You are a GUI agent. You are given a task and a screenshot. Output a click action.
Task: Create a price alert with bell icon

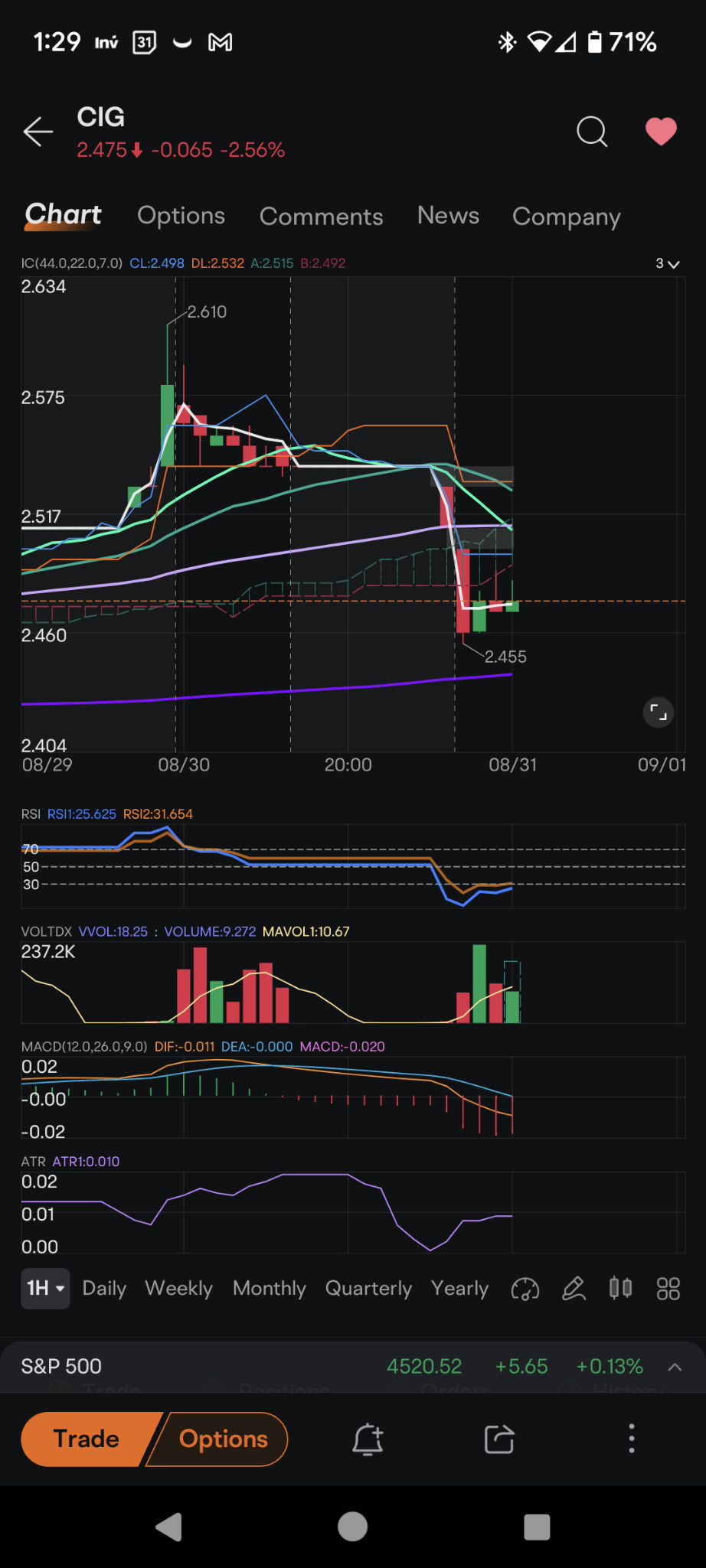click(x=368, y=1439)
